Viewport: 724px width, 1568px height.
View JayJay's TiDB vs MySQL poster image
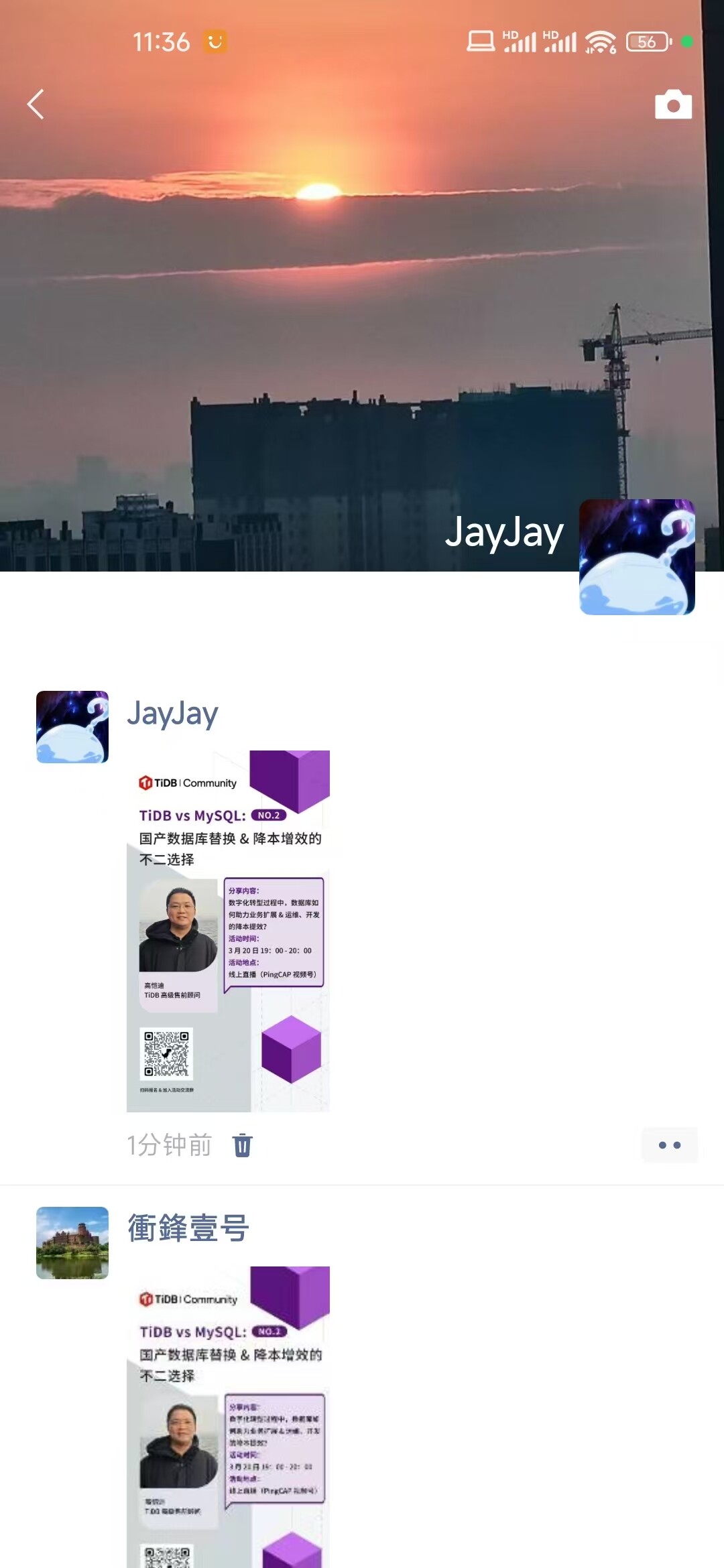tap(228, 931)
